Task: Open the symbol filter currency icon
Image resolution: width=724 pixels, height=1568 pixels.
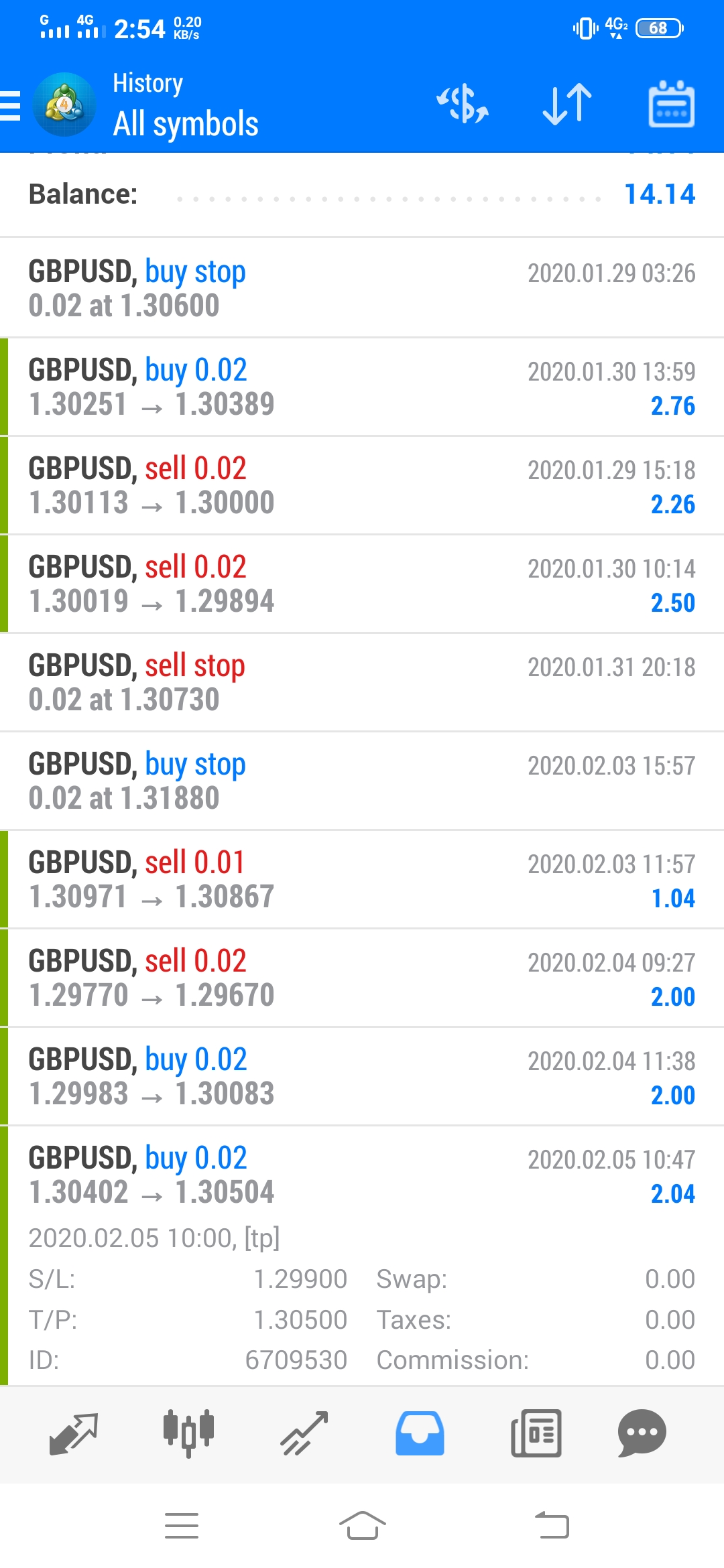Action: coord(463,104)
